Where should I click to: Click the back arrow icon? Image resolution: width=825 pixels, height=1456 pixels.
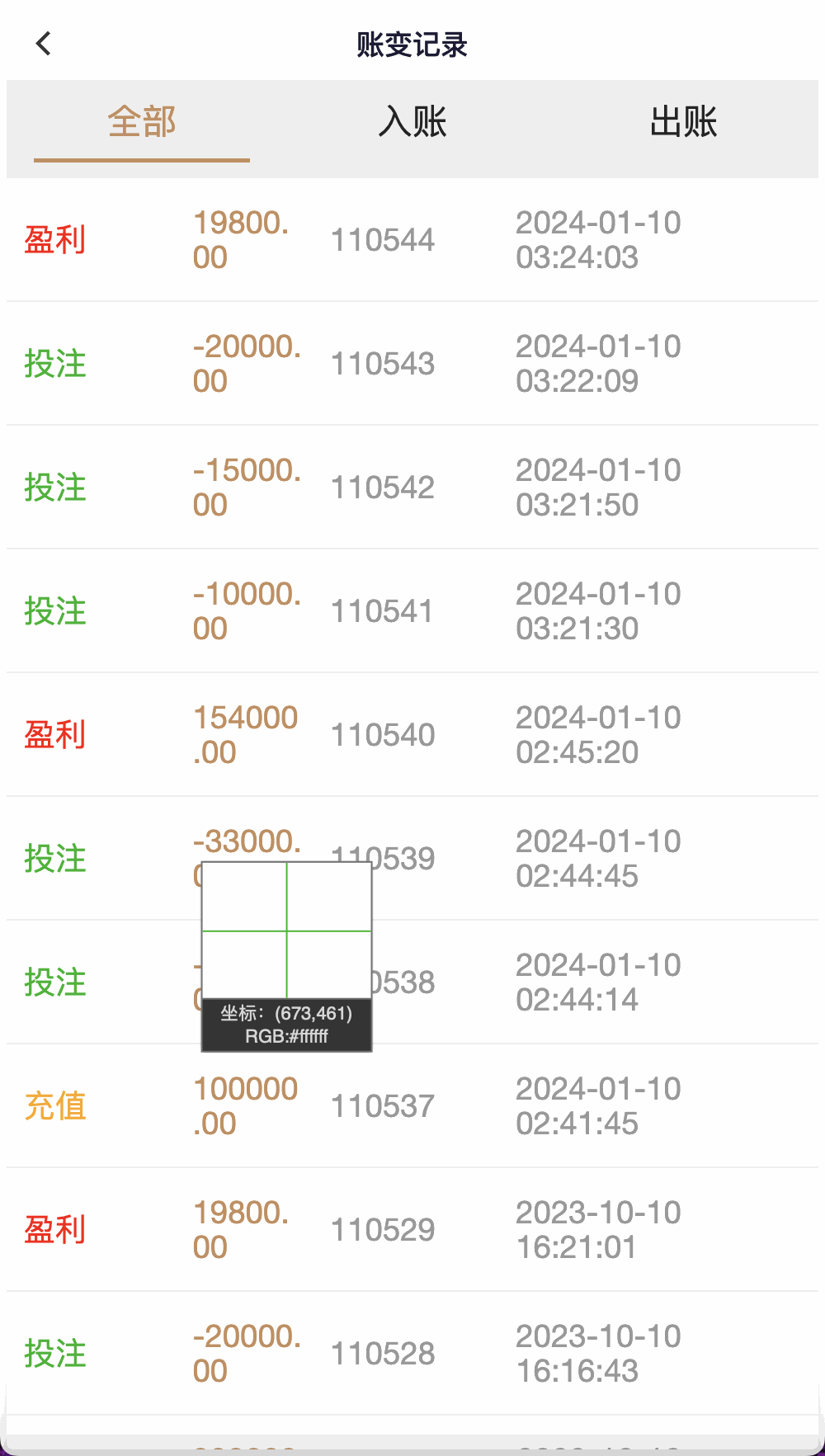[43, 43]
